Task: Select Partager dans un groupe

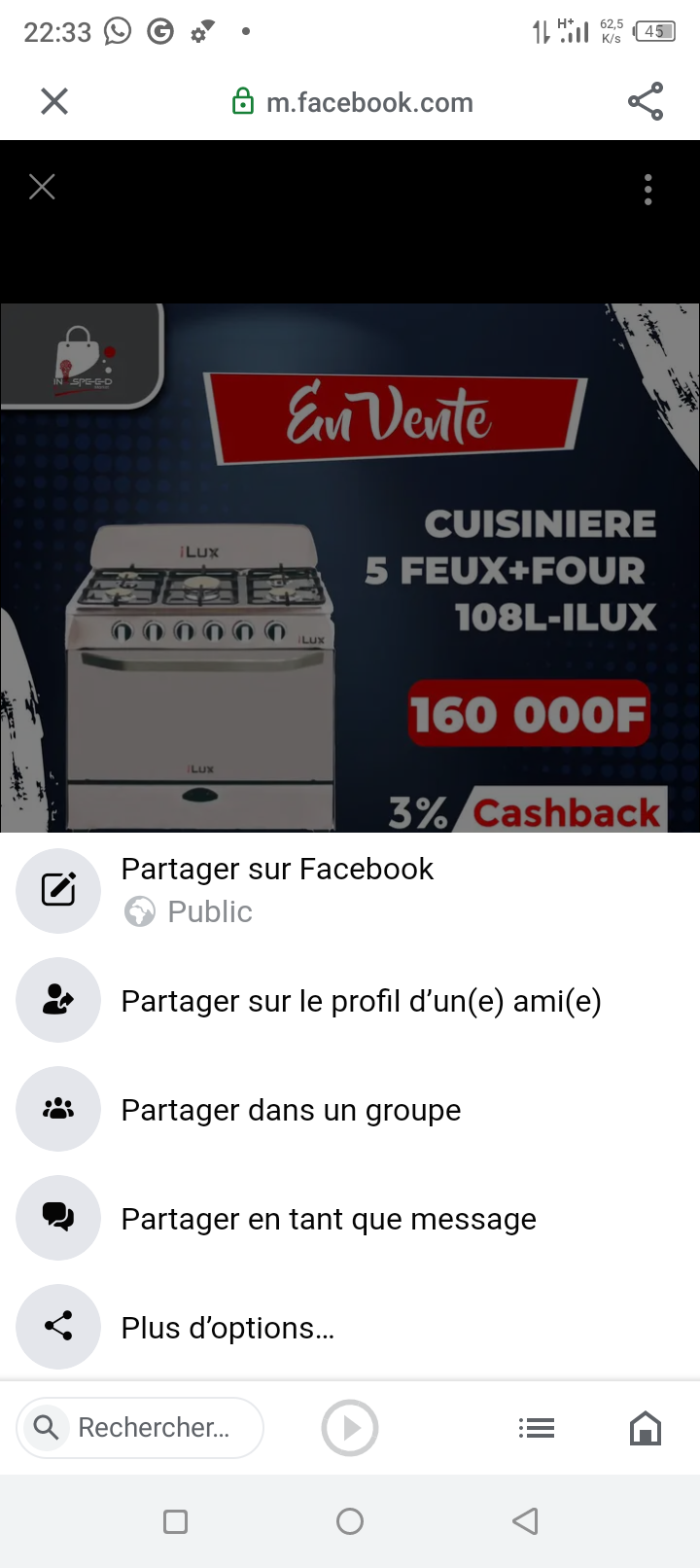Action: [x=350, y=1109]
